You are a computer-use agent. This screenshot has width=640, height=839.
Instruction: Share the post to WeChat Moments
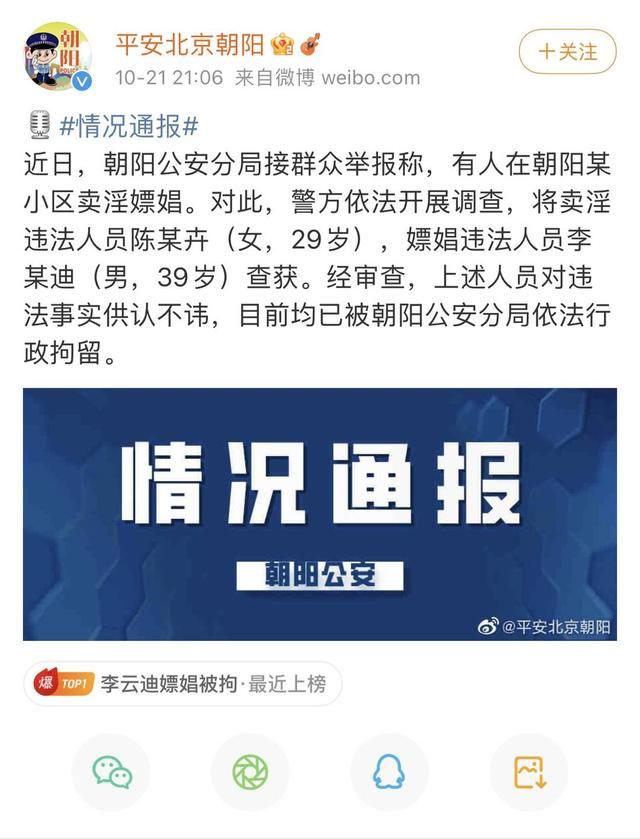(x=250, y=770)
